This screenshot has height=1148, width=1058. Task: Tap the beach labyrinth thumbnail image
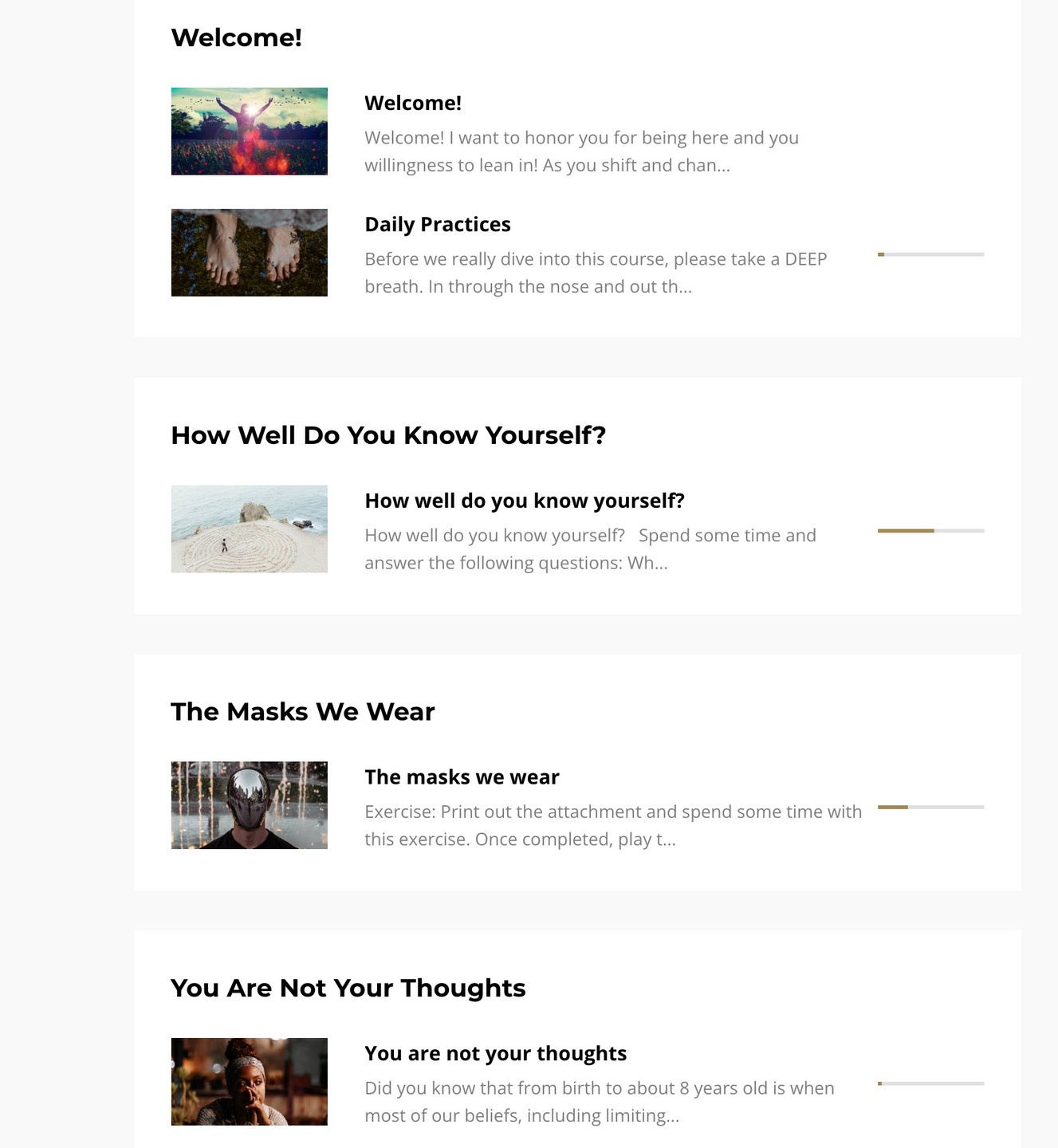point(250,529)
